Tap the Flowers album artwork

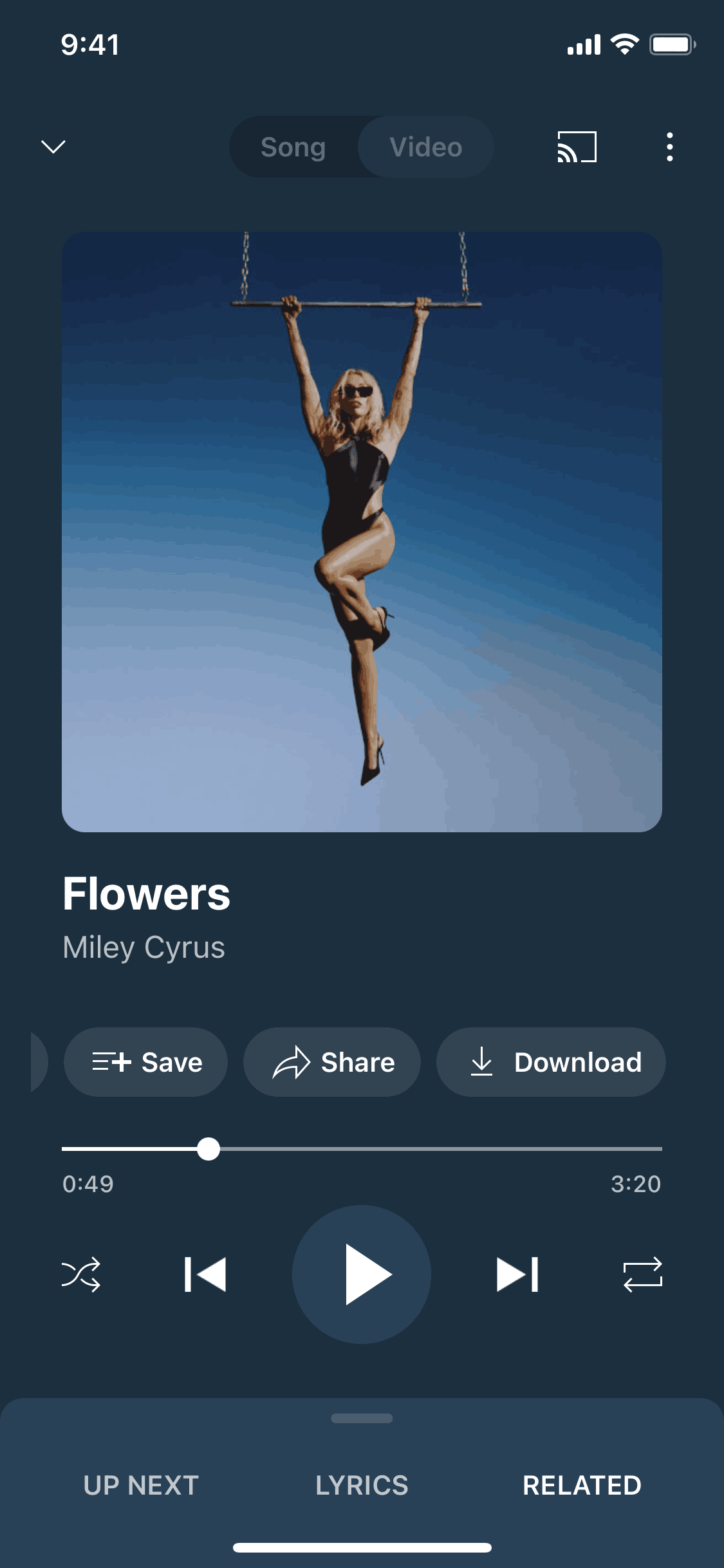362,532
